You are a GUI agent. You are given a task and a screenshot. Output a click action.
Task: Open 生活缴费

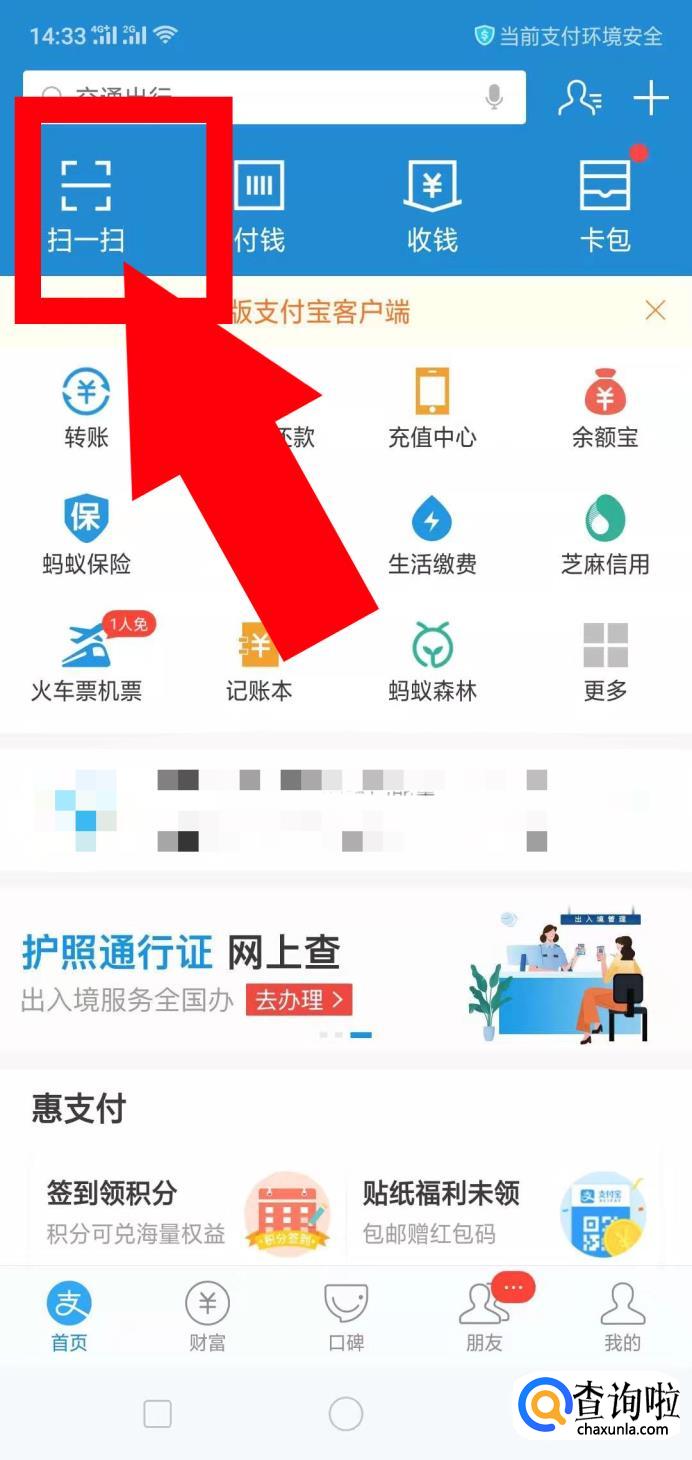pyautogui.click(x=432, y=535)
